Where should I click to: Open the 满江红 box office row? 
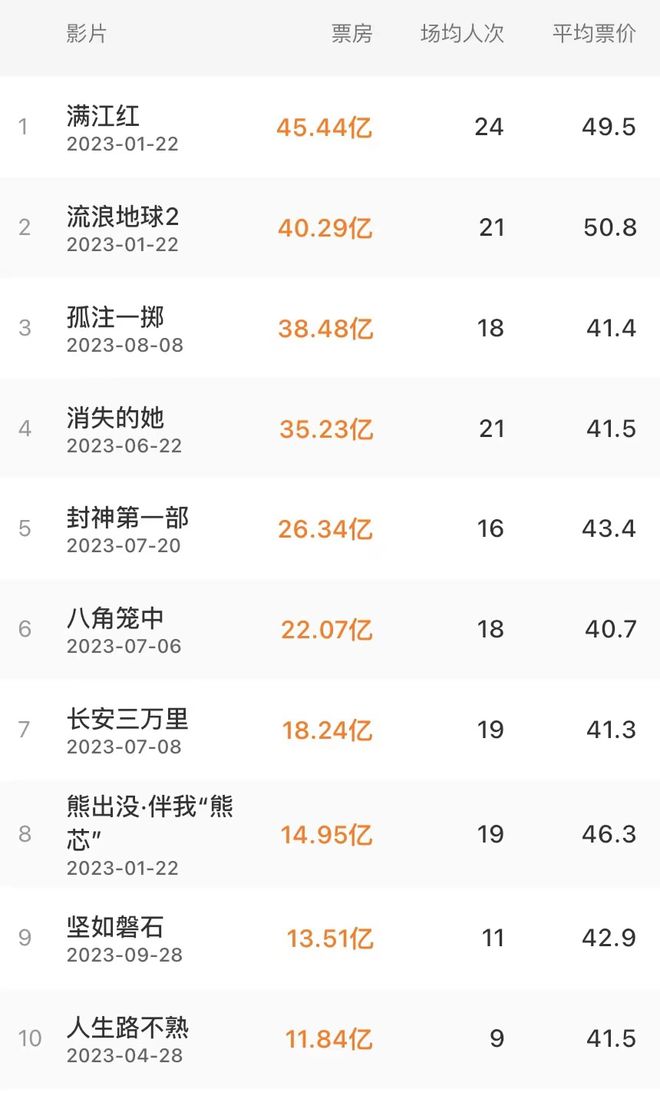coord(330,127)
